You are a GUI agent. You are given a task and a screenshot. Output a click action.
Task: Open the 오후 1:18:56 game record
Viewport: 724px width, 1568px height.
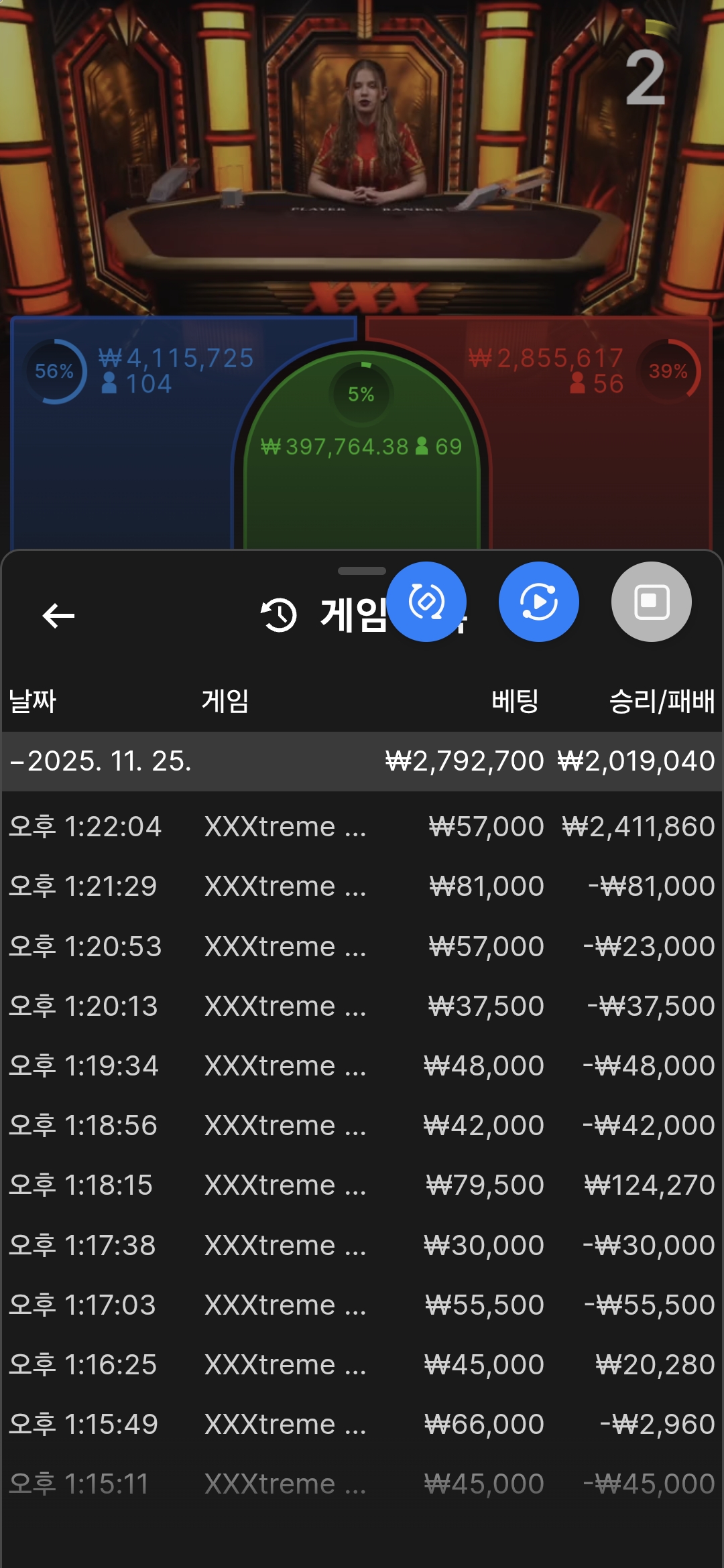[362, 1126]
